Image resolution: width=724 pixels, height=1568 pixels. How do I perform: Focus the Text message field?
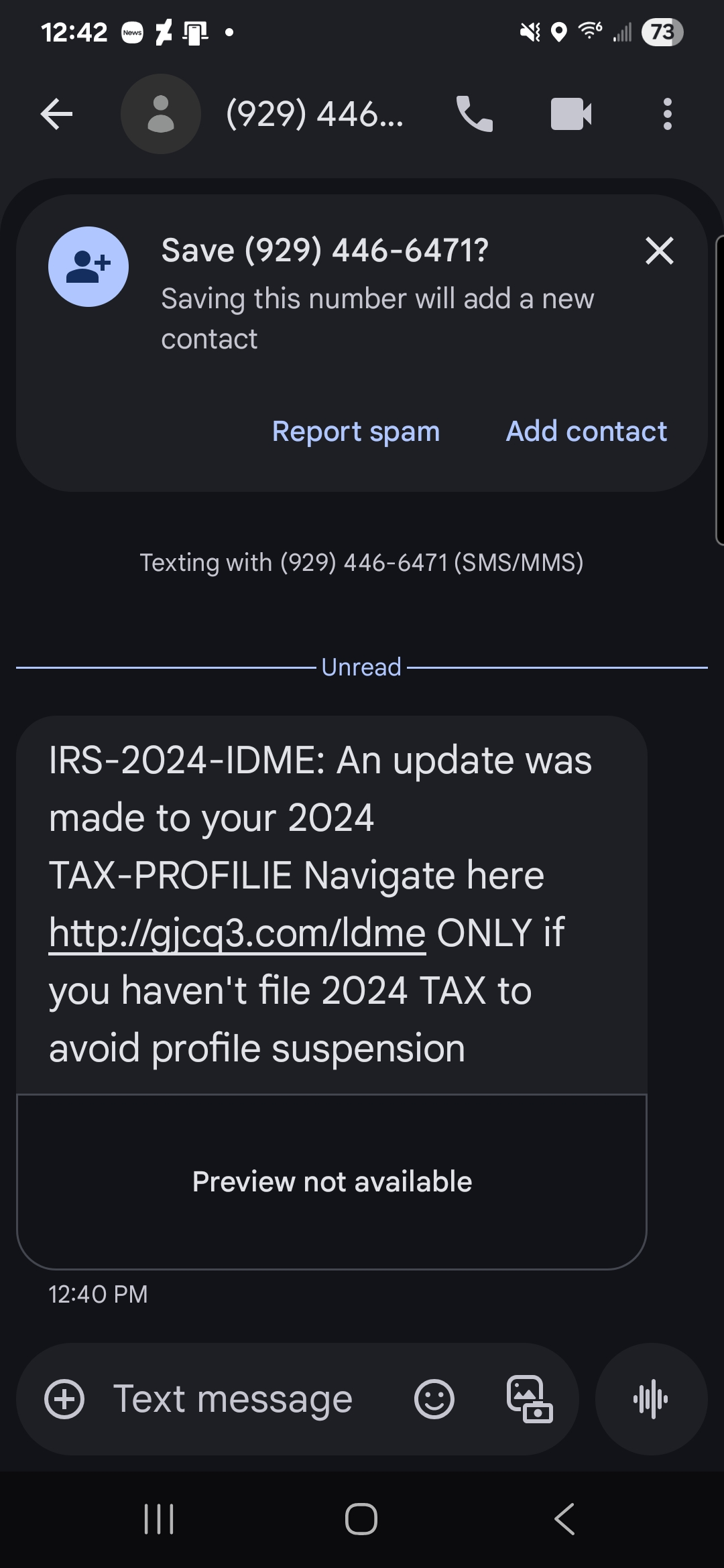233,1399
